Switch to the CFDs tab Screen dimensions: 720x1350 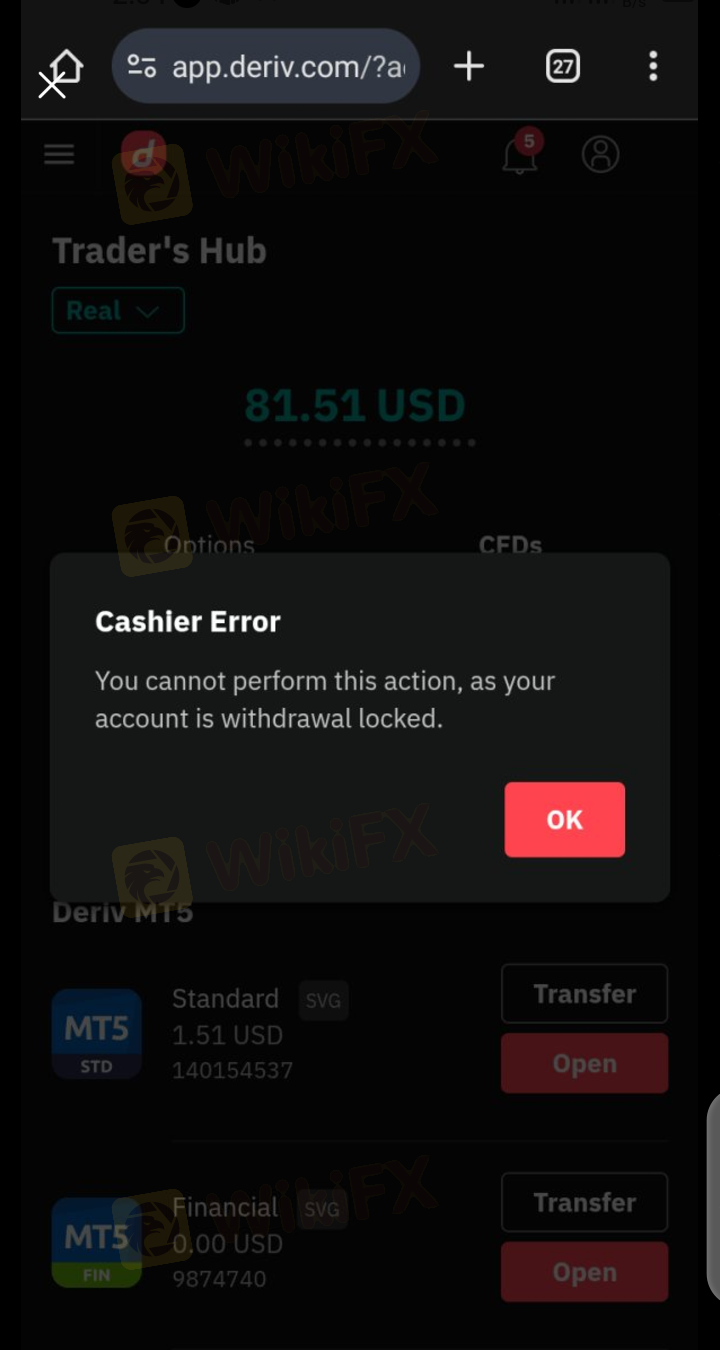[510, 545]
